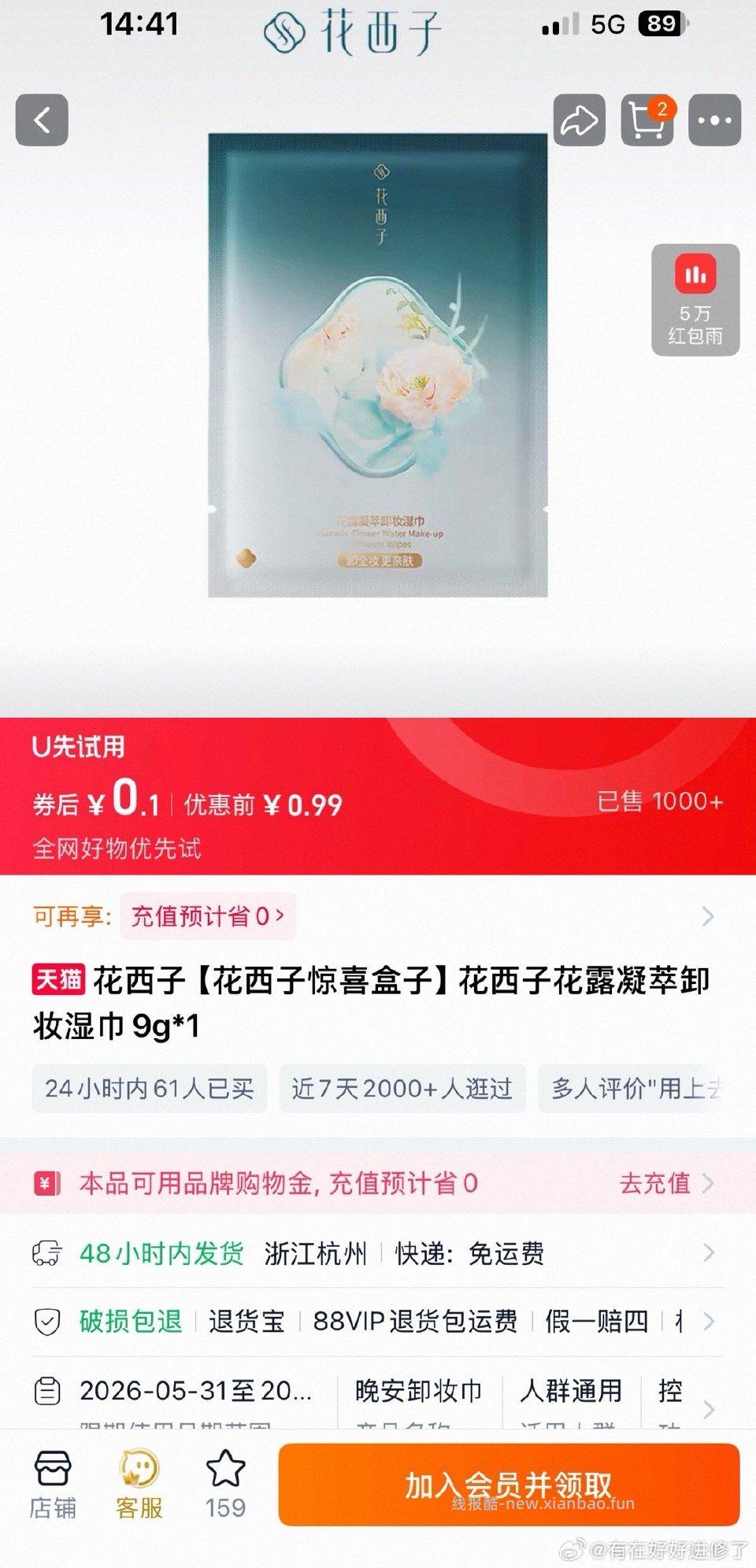756x1568 pixels.
Task: Toggle the 48小时内发货 shipping info row
Action: [x=378, y=1253]
